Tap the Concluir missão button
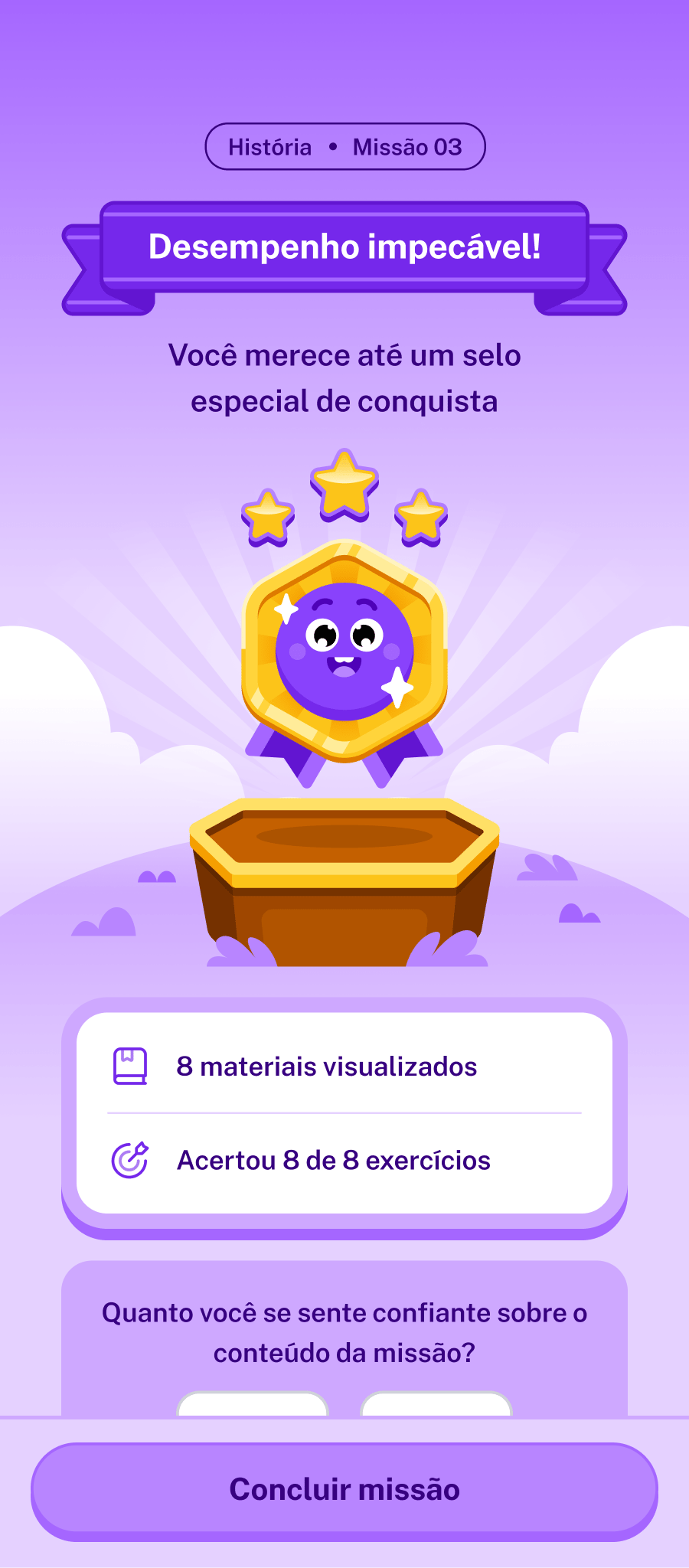The width and height of the screenshot is (689, 1568). point(344,1490)
